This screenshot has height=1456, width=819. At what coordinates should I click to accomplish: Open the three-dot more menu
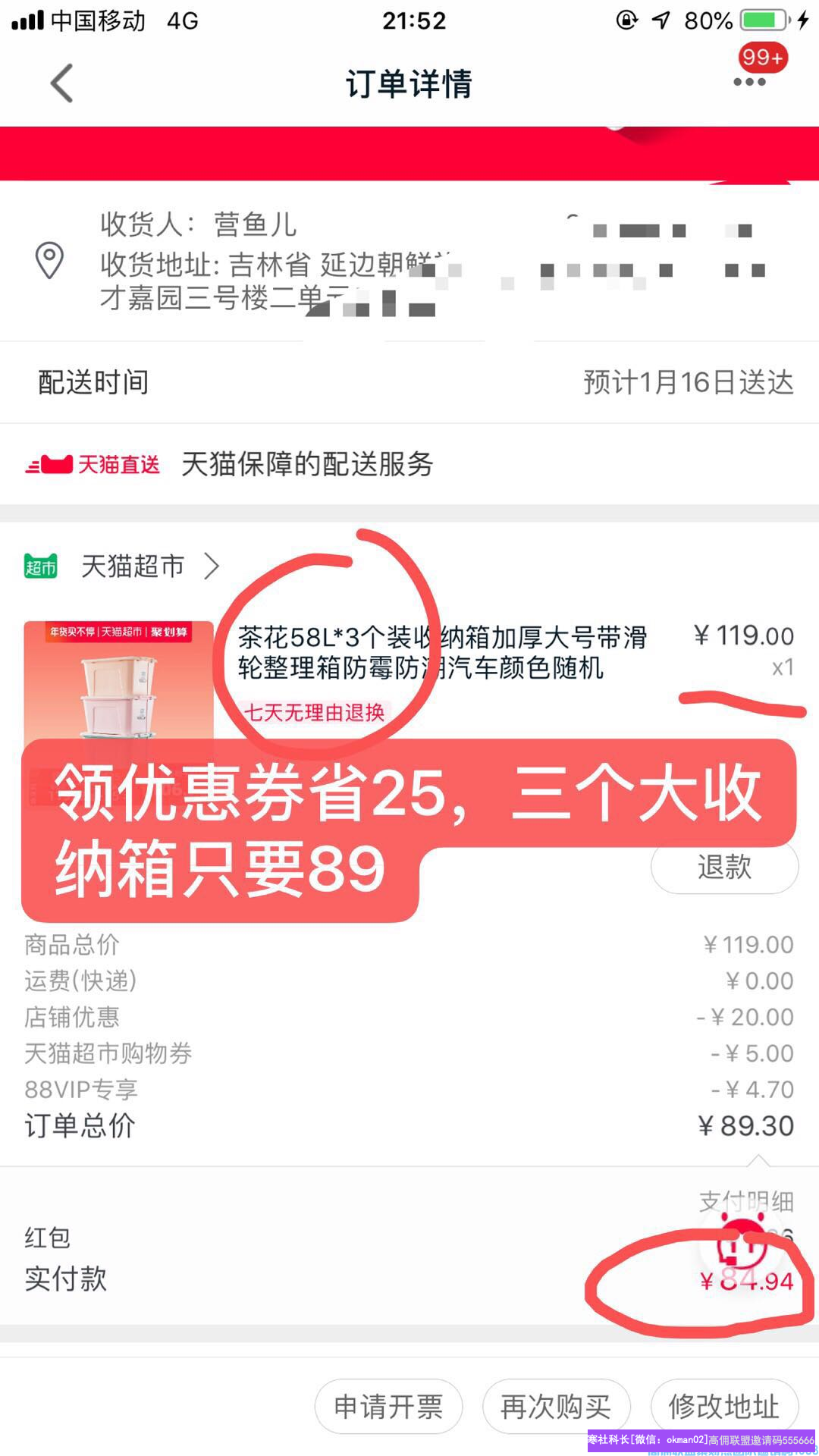pos(749,82)
